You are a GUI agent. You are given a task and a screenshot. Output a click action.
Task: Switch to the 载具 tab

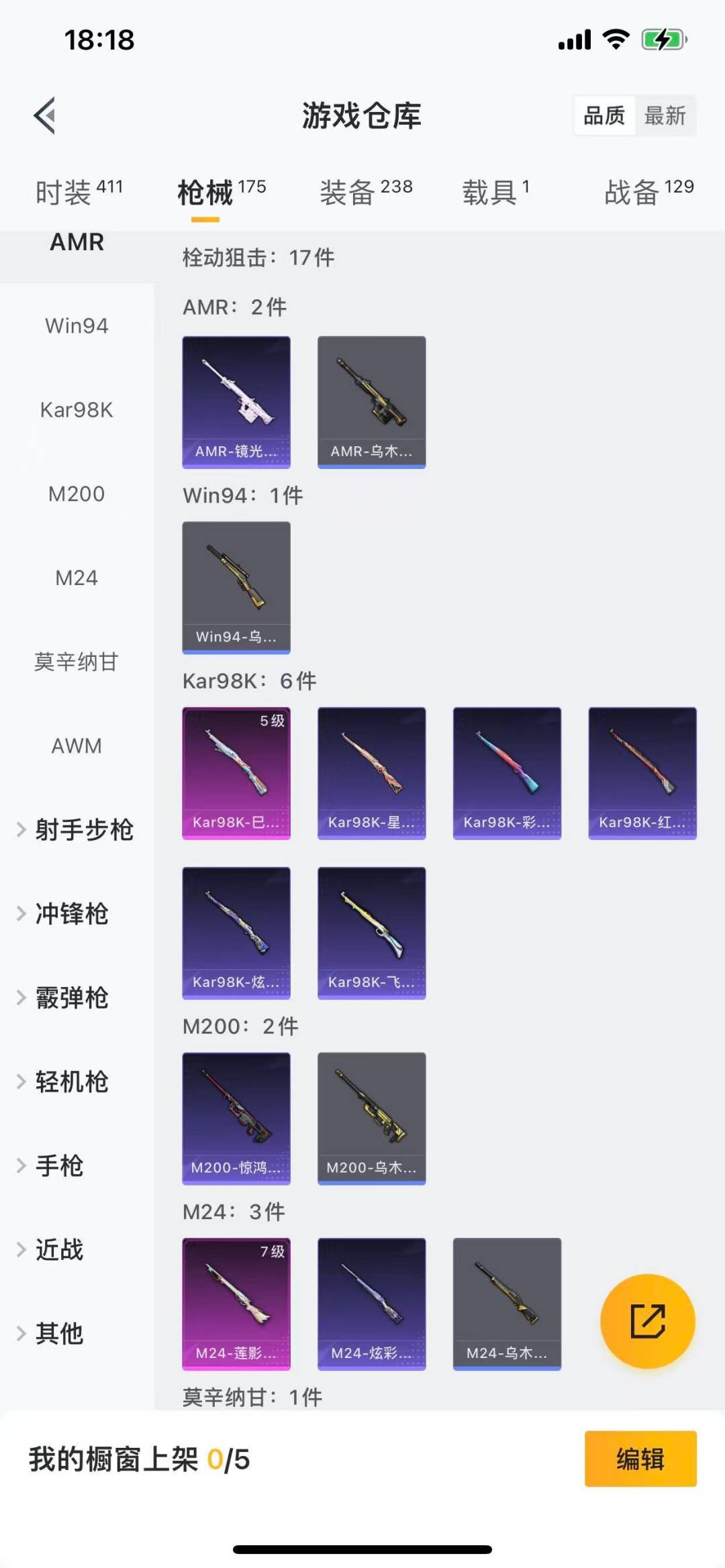[x=495, y=192]
